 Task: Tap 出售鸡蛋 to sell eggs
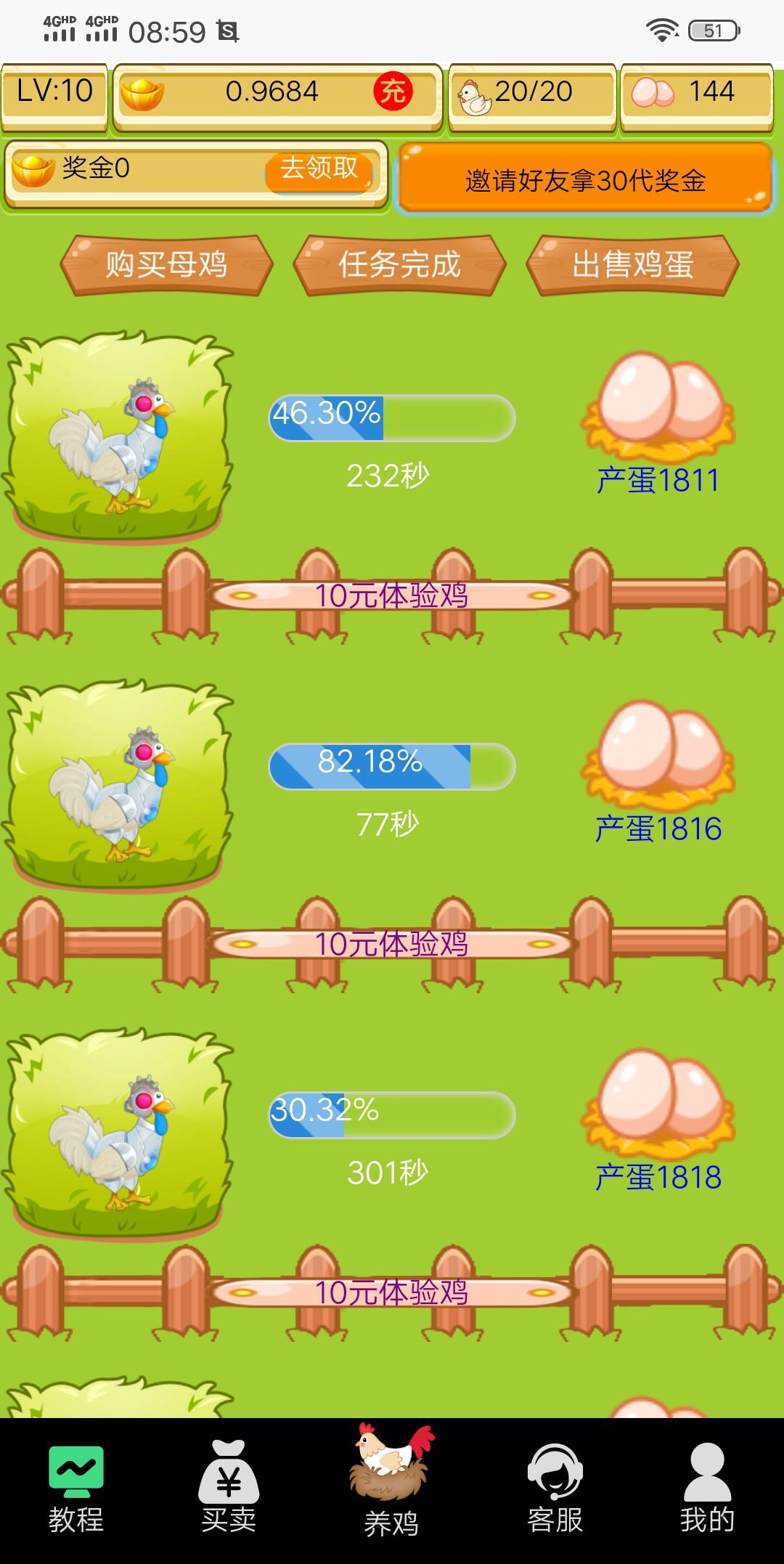pos(632,264)
